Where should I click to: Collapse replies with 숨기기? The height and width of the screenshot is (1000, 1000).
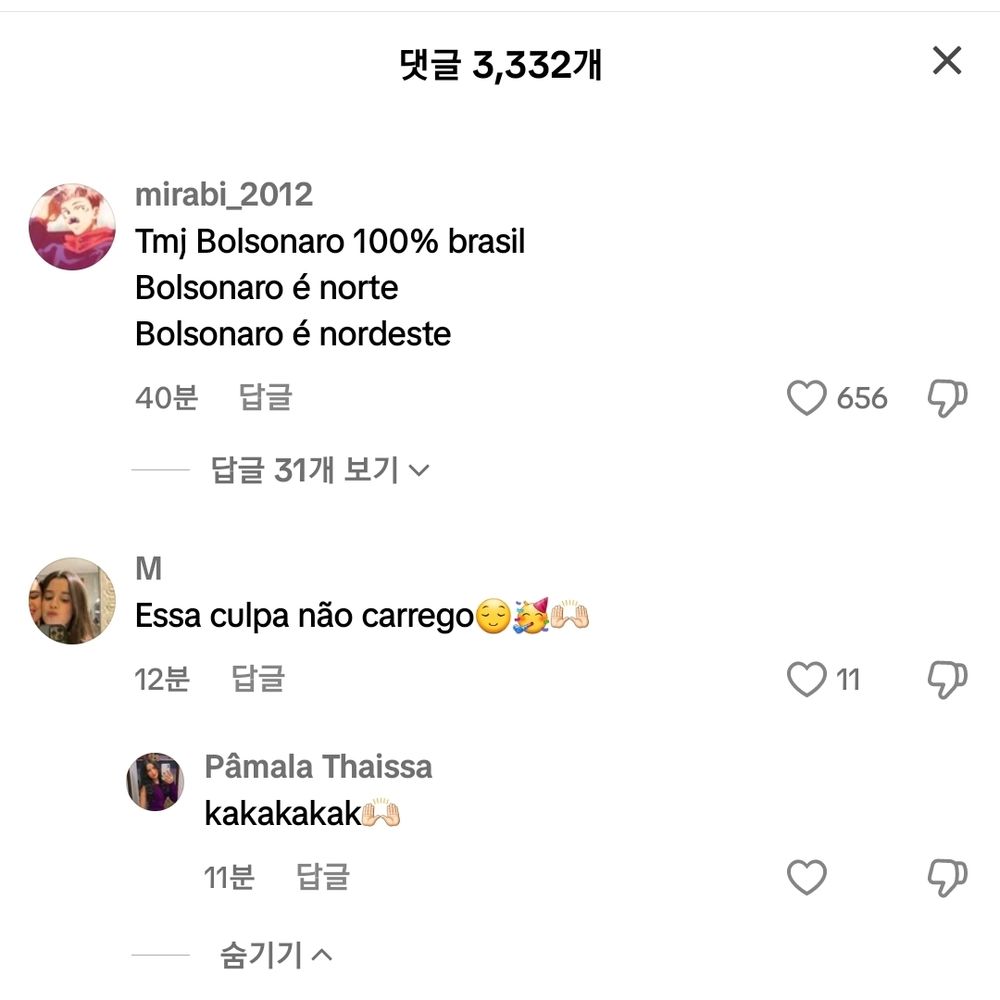pyautogui.click(x=275, y=955)
